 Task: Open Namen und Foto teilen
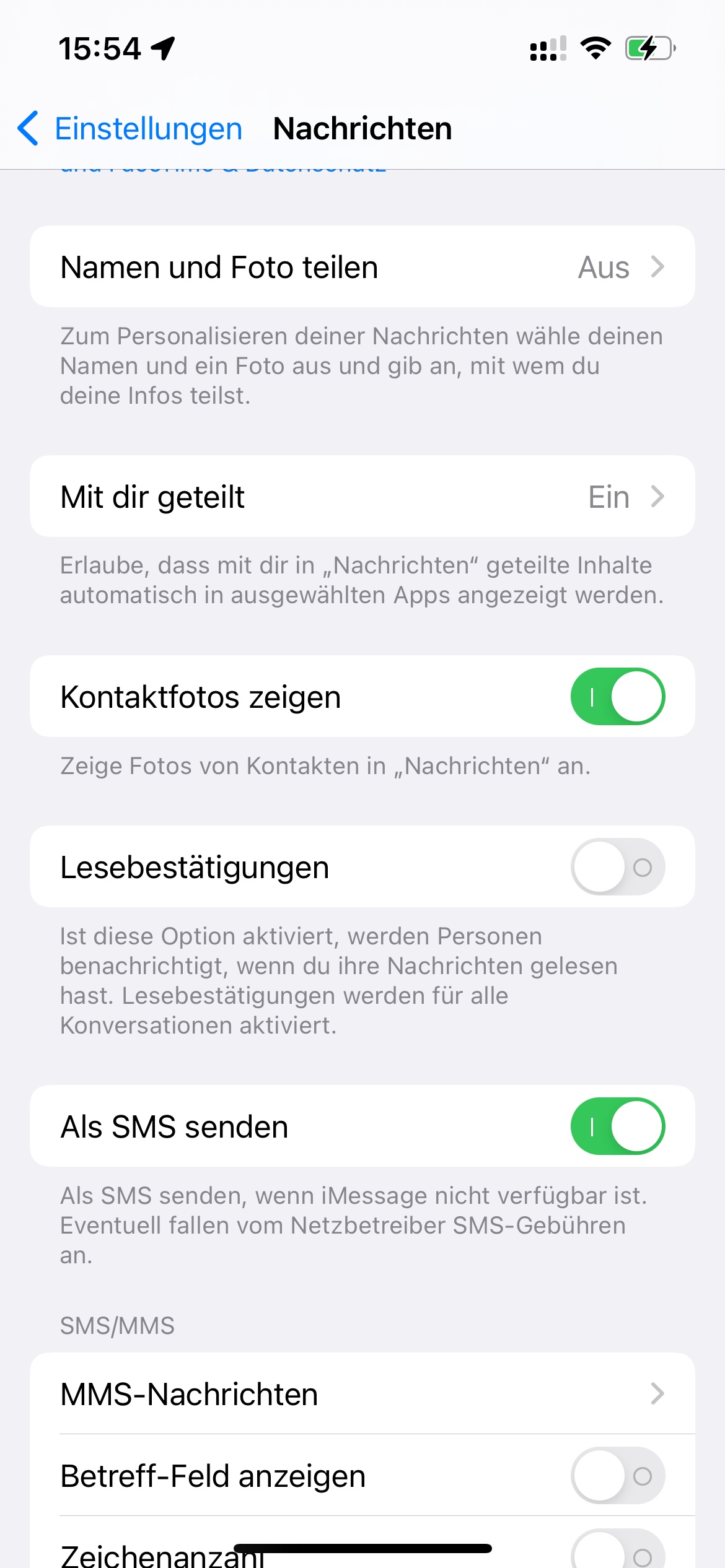(x=362, y=267)
